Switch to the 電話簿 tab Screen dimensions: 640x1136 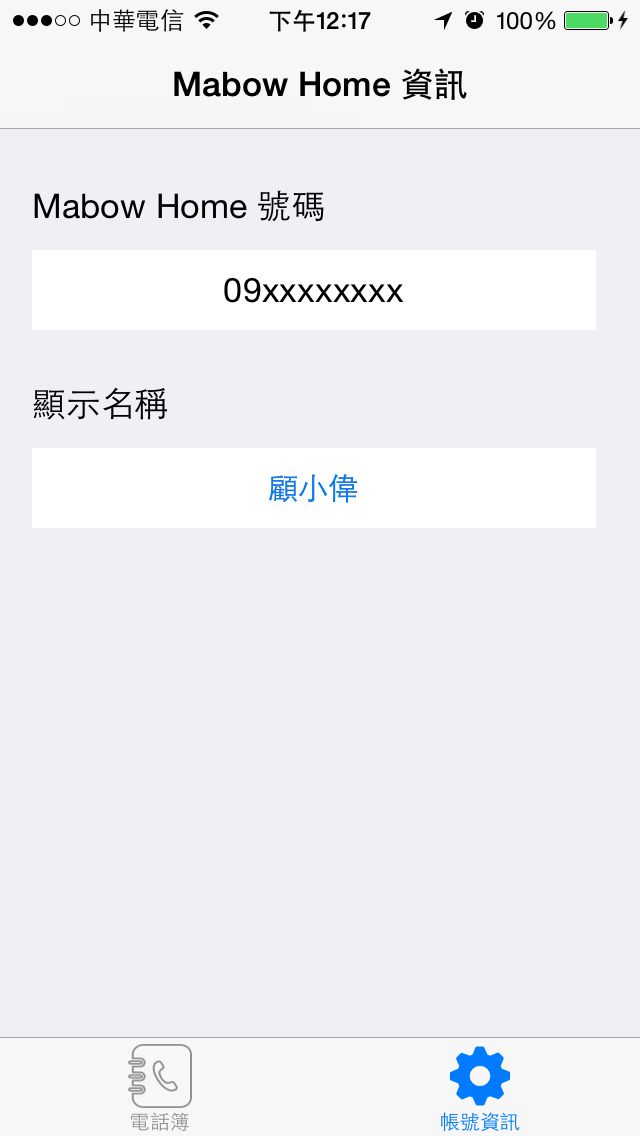tap(160, 1087)
